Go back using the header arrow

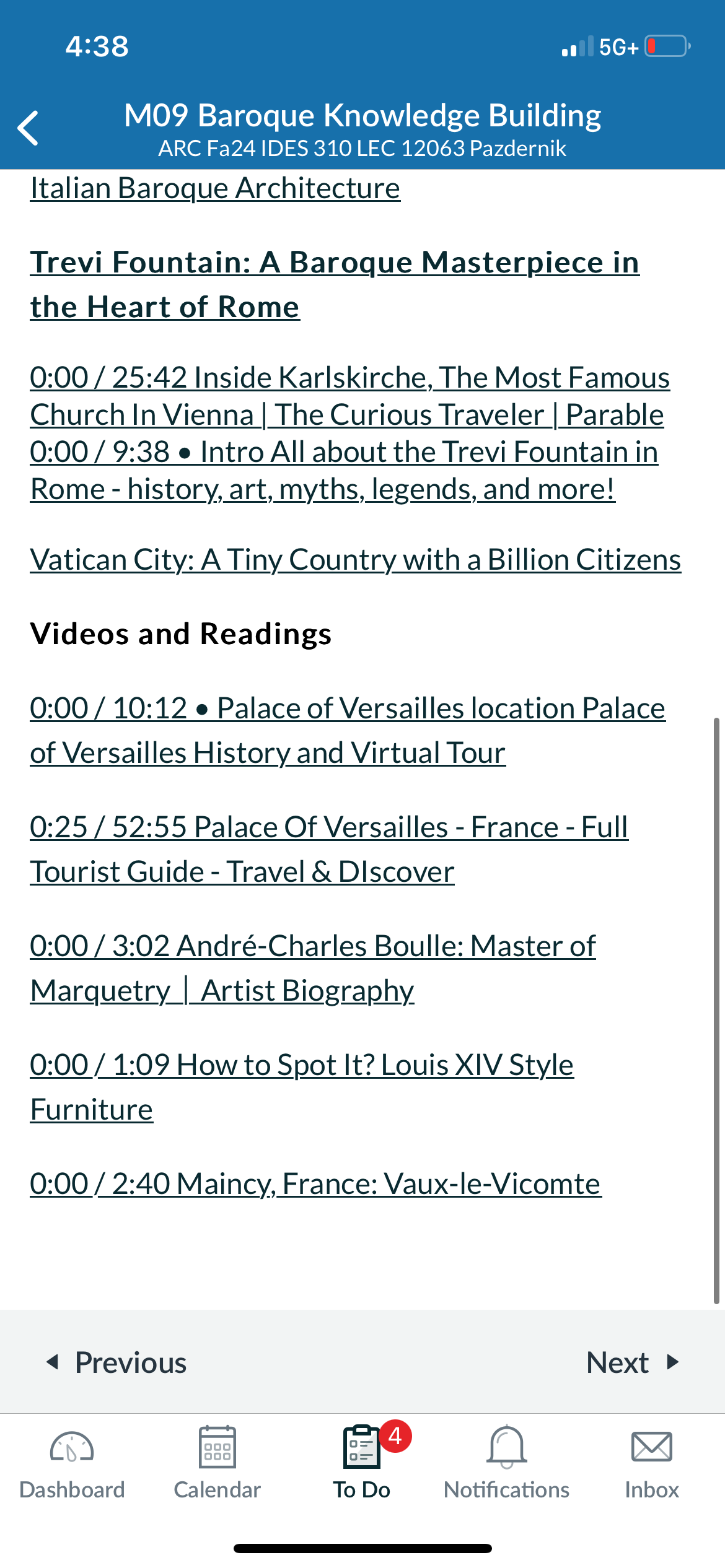click(29, 128)
